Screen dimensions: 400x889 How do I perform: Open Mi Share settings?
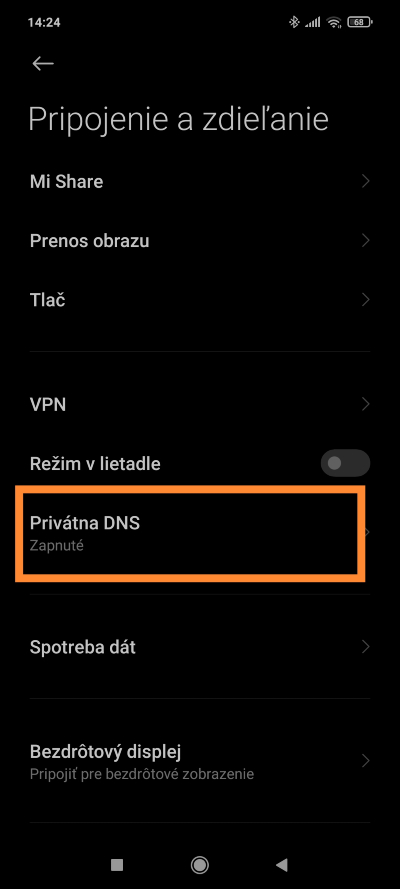coord(200,182)
